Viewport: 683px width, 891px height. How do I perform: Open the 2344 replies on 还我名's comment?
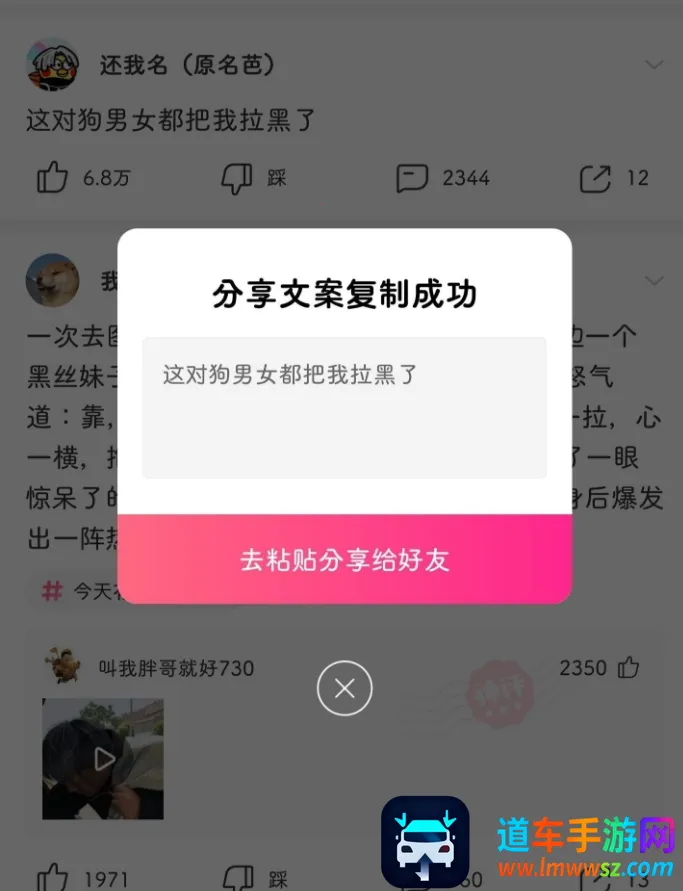pyautogui.click(x=412, y=179)
